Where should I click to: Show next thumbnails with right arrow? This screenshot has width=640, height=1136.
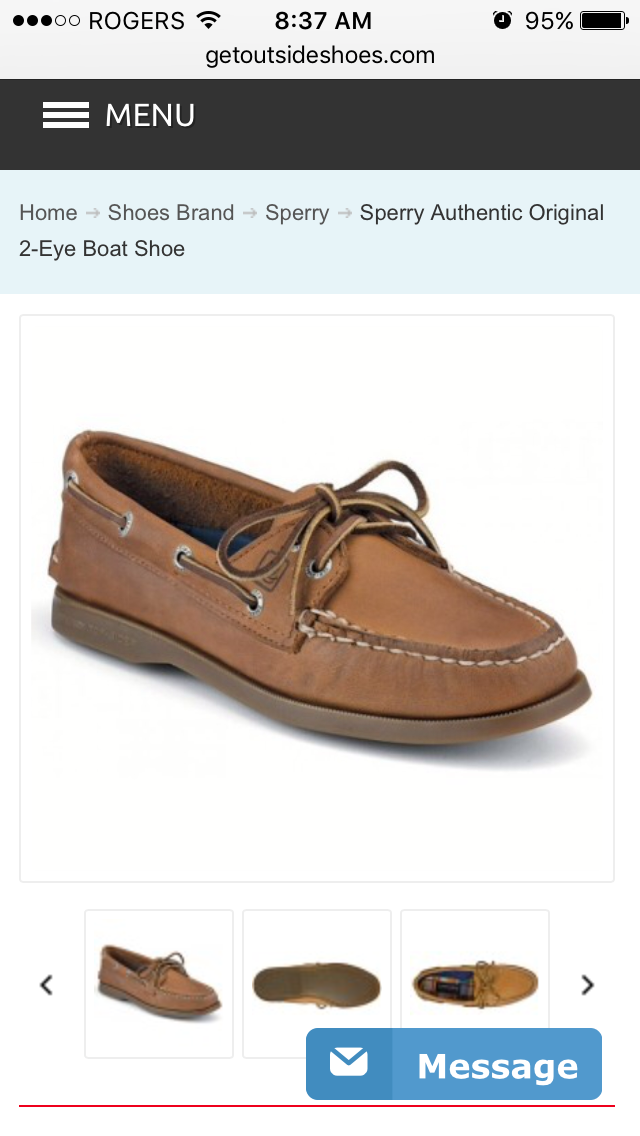coord(587,985)
